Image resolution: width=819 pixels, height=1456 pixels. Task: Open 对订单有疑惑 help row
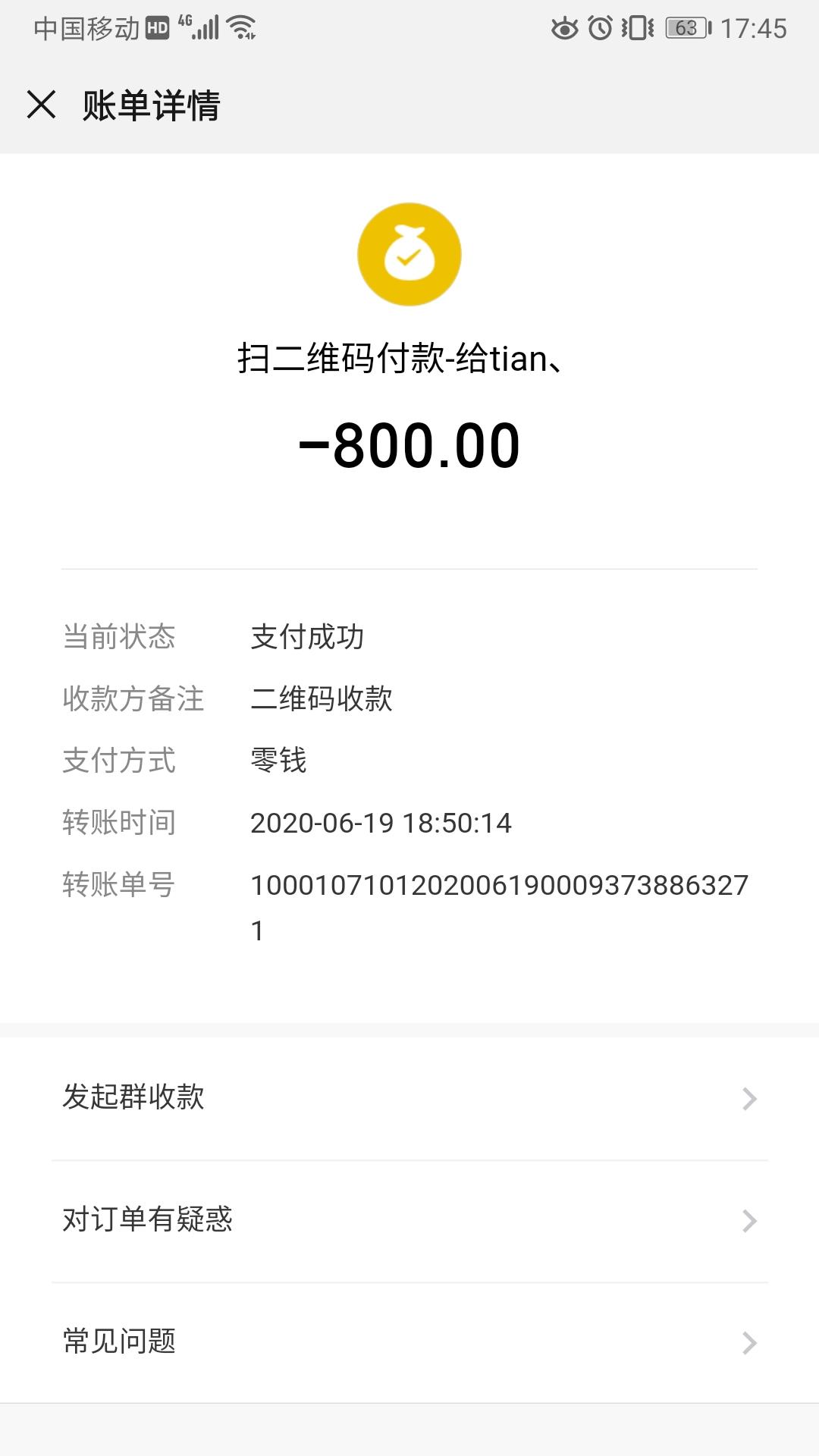[x=409, y=1220]
